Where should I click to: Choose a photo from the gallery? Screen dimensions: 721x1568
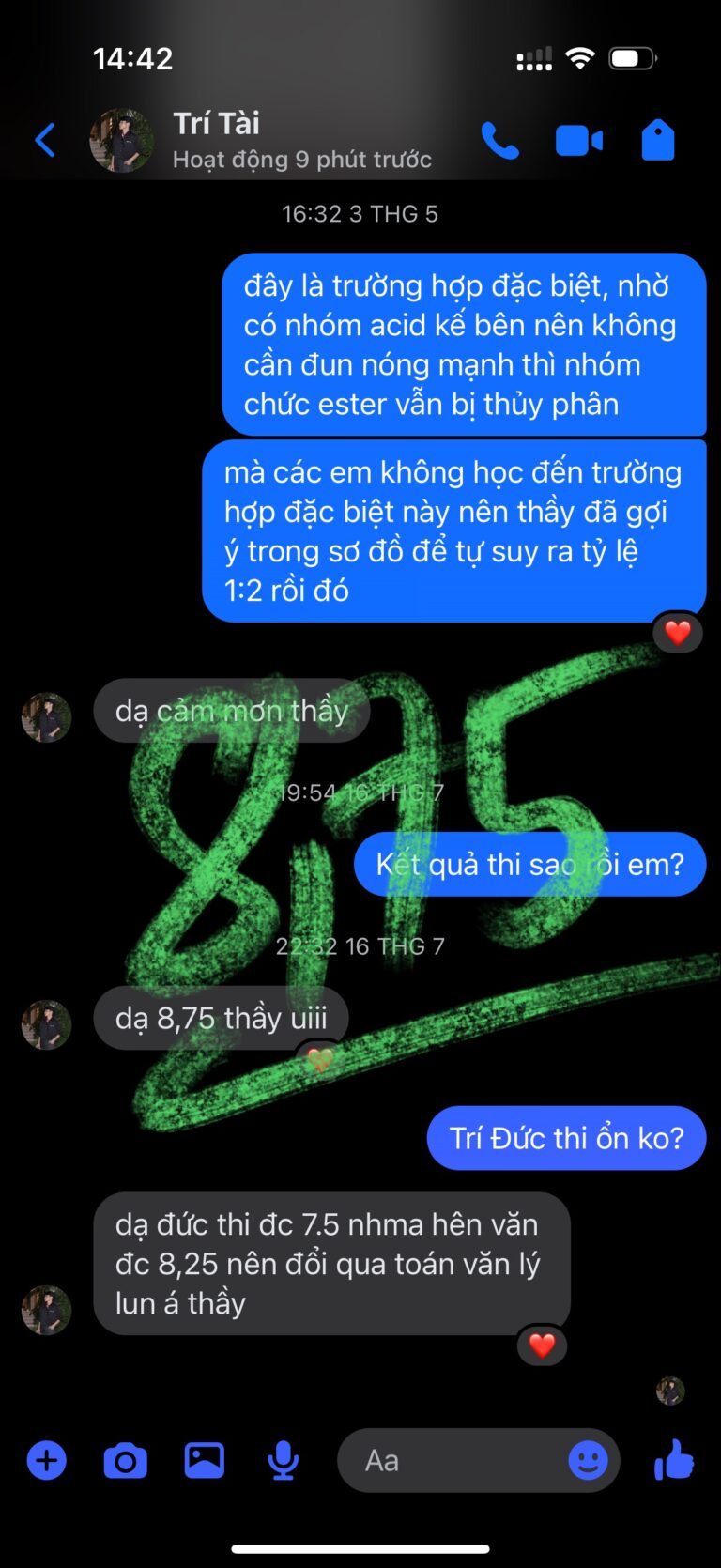pyautogui.click(x=204, y=1461)
